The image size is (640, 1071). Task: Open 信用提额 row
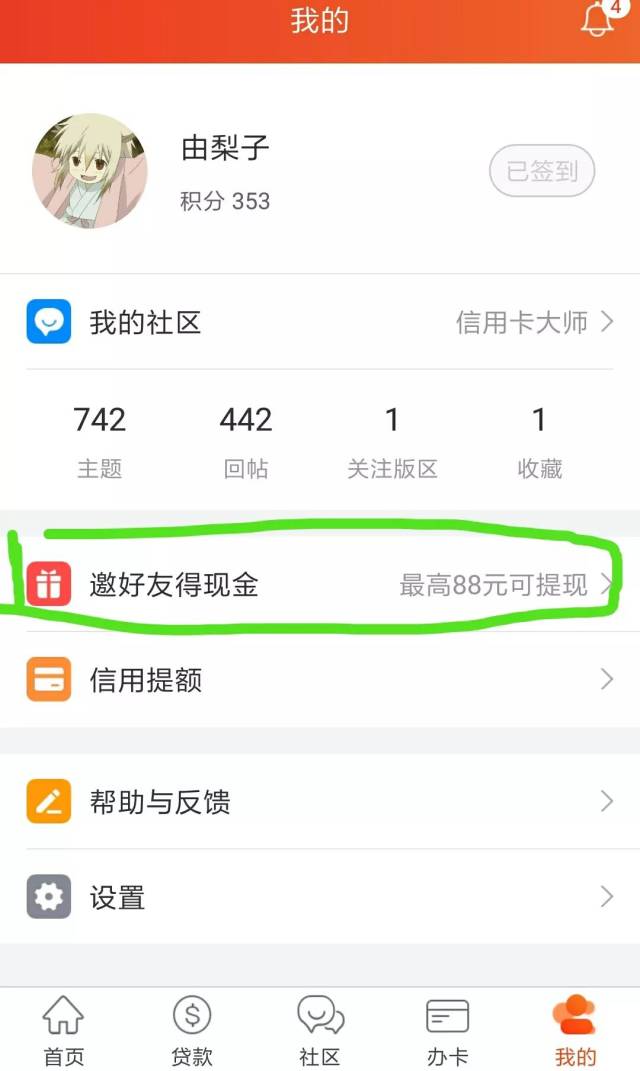[320, 680]
